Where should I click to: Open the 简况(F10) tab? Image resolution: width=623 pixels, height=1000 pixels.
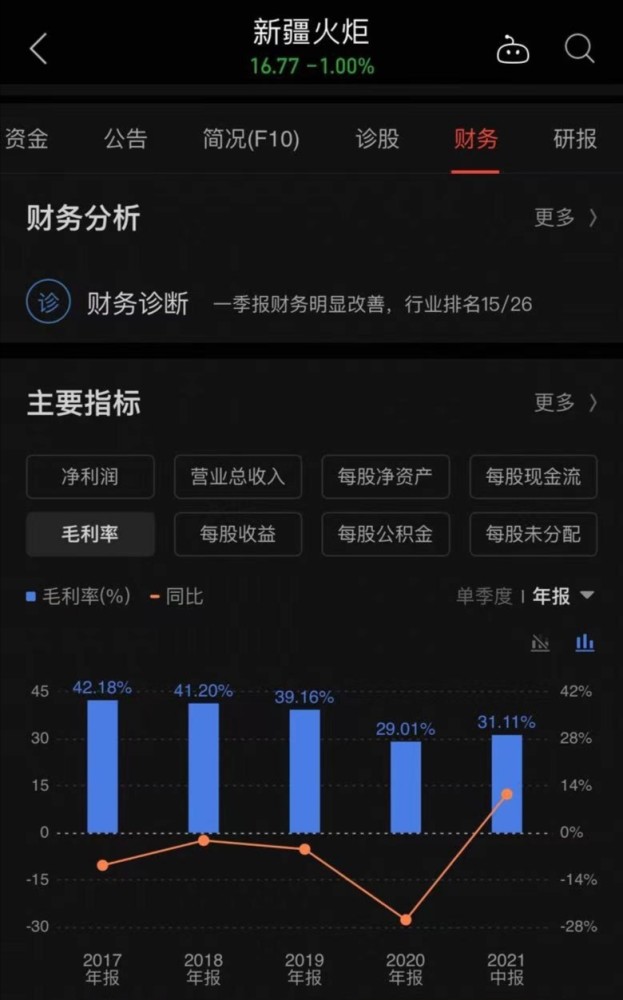[251, 138]
